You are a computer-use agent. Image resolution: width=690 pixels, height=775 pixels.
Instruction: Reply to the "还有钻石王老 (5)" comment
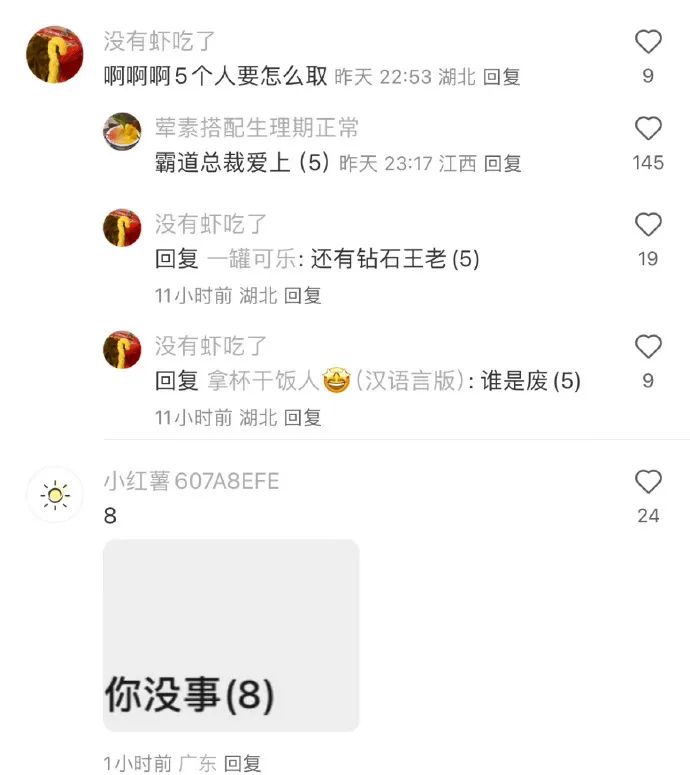[302, 295]
